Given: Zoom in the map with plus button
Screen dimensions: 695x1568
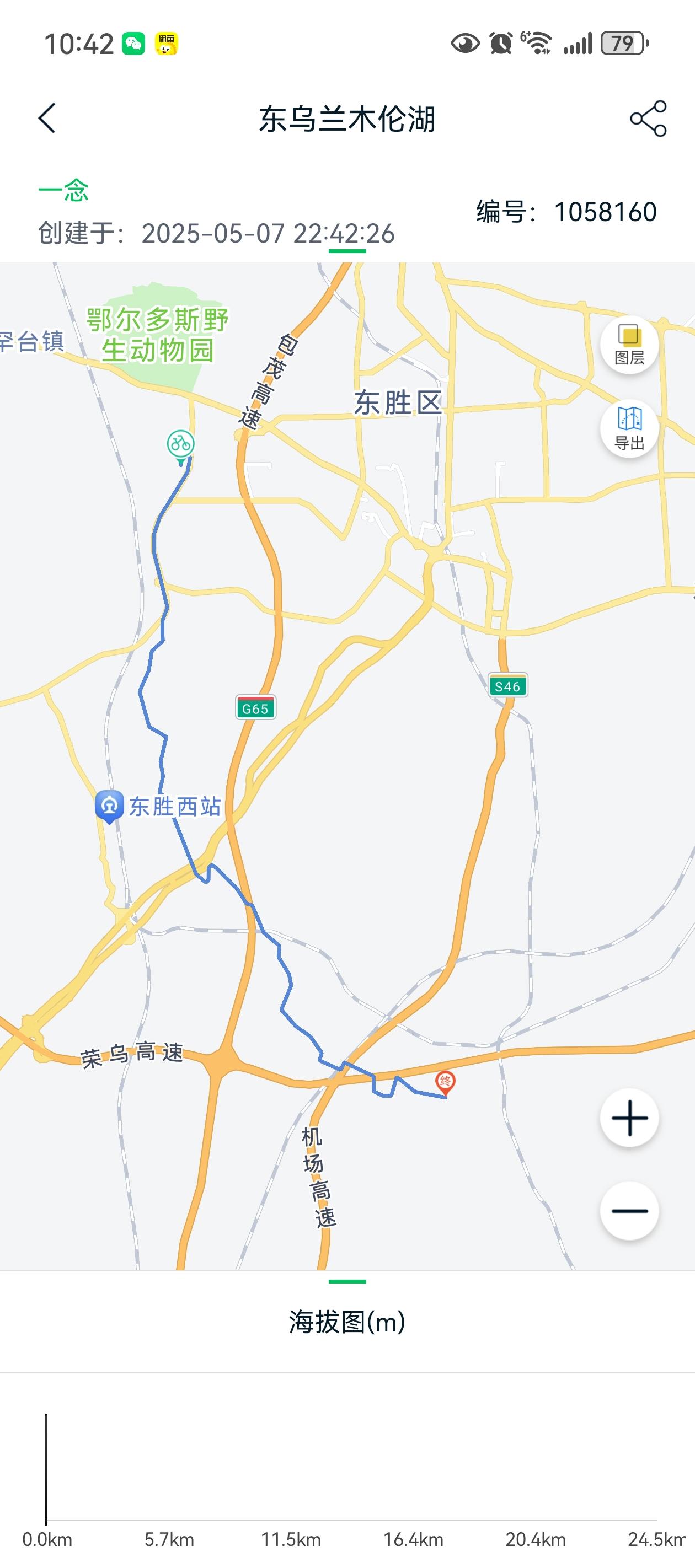Looking at the screenshot, I should pos(629,1118).
